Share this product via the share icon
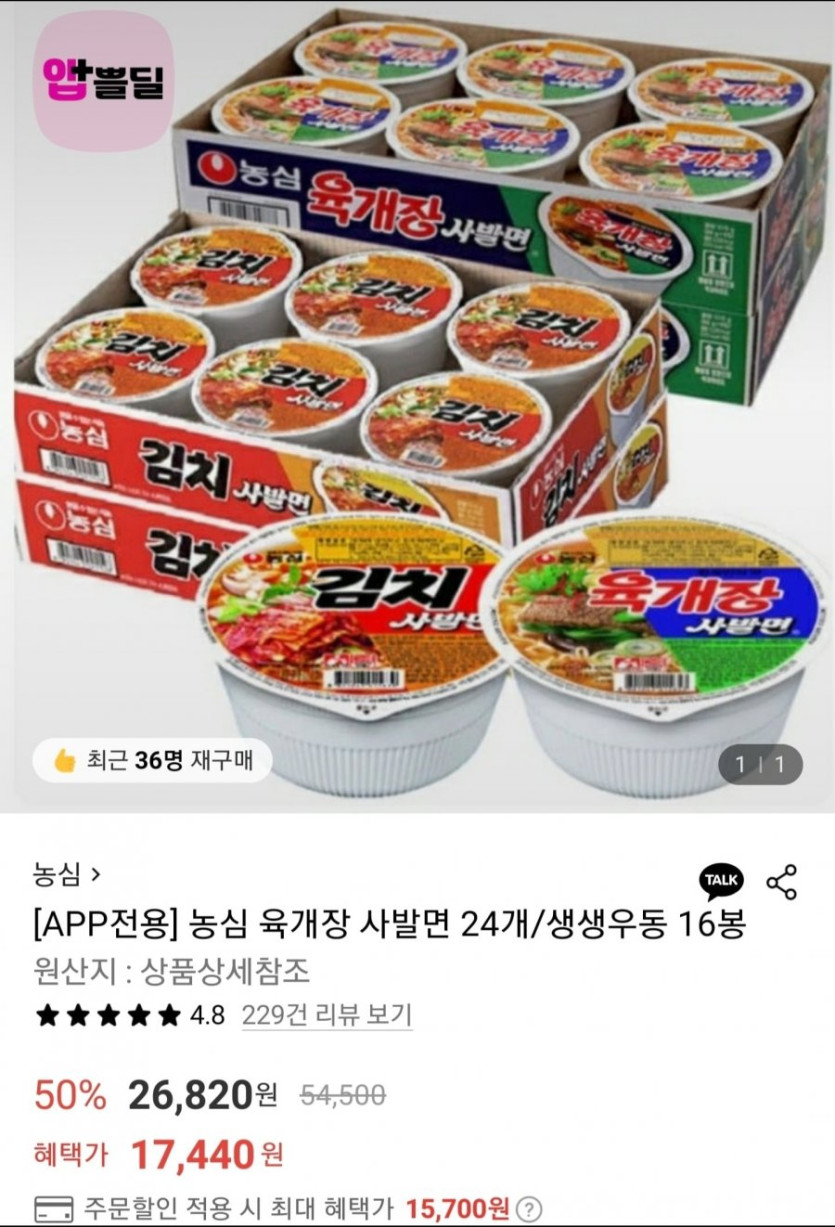Image resolution: width=835 pixels, height=1227 pixels. [781, 882]
